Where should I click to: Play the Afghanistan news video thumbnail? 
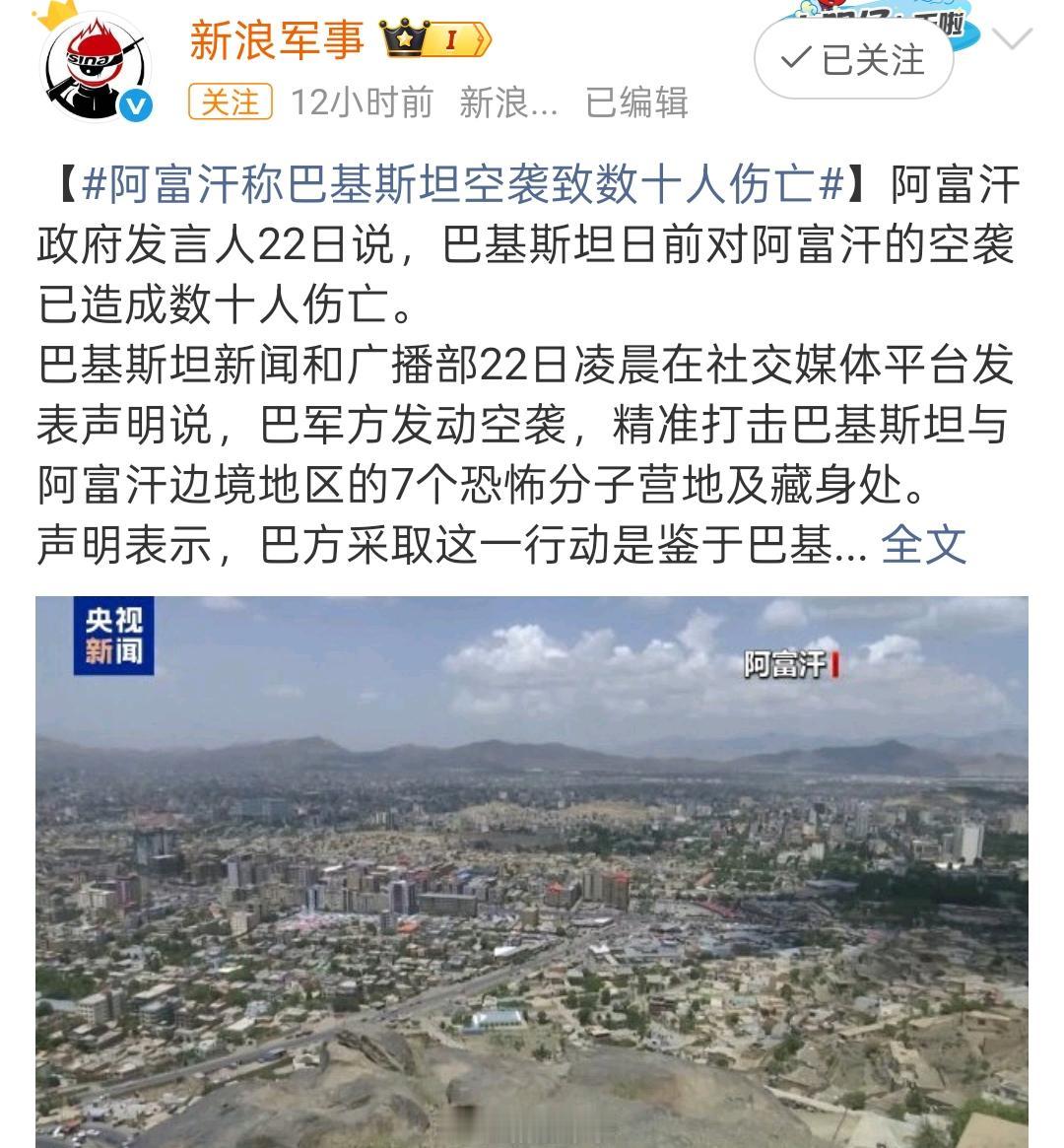[x=532, y=867]
